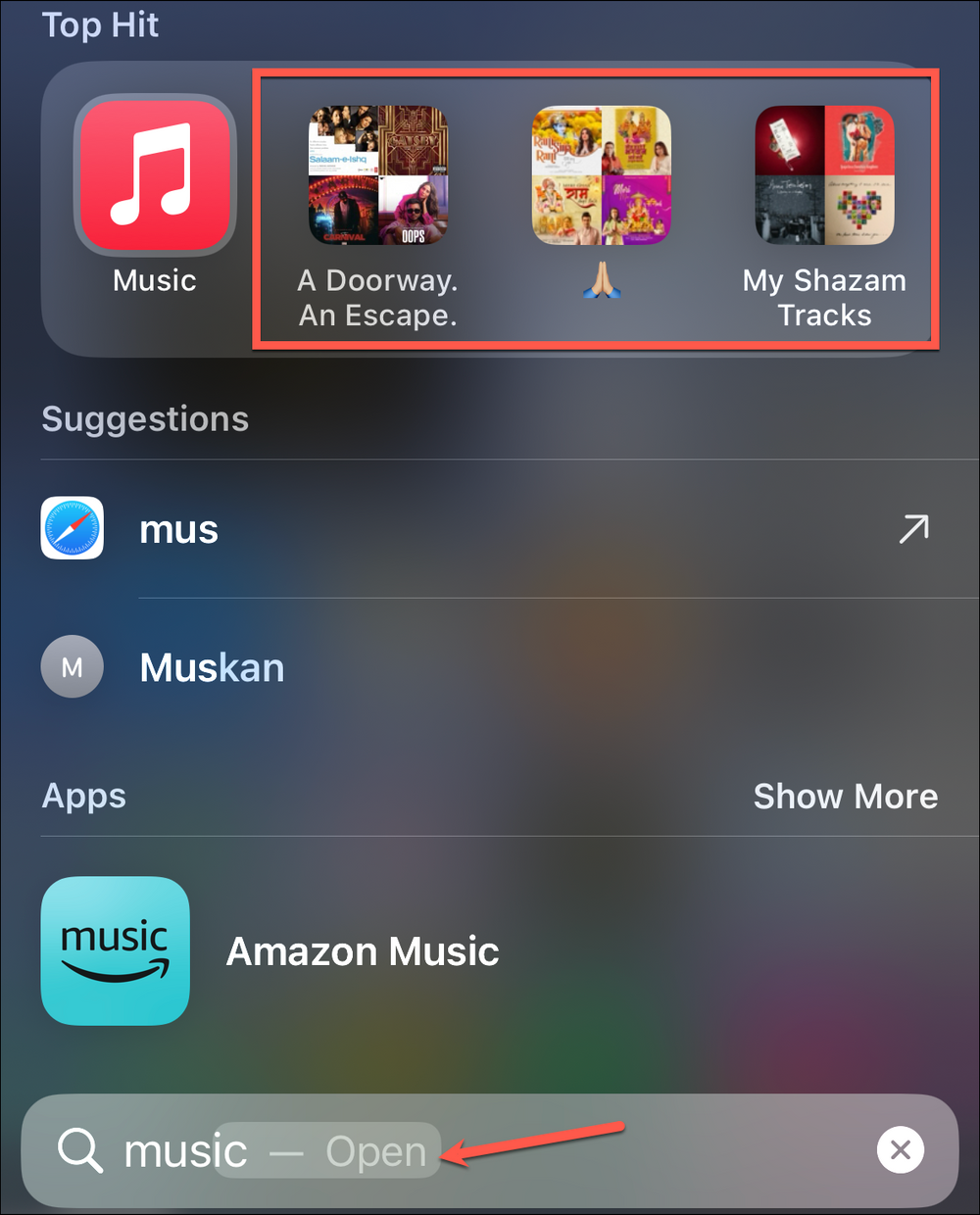The height and width of the screenshot is (1215, 980).
Task: Open the folded hands emoji playlist
Action: (601, 174)
